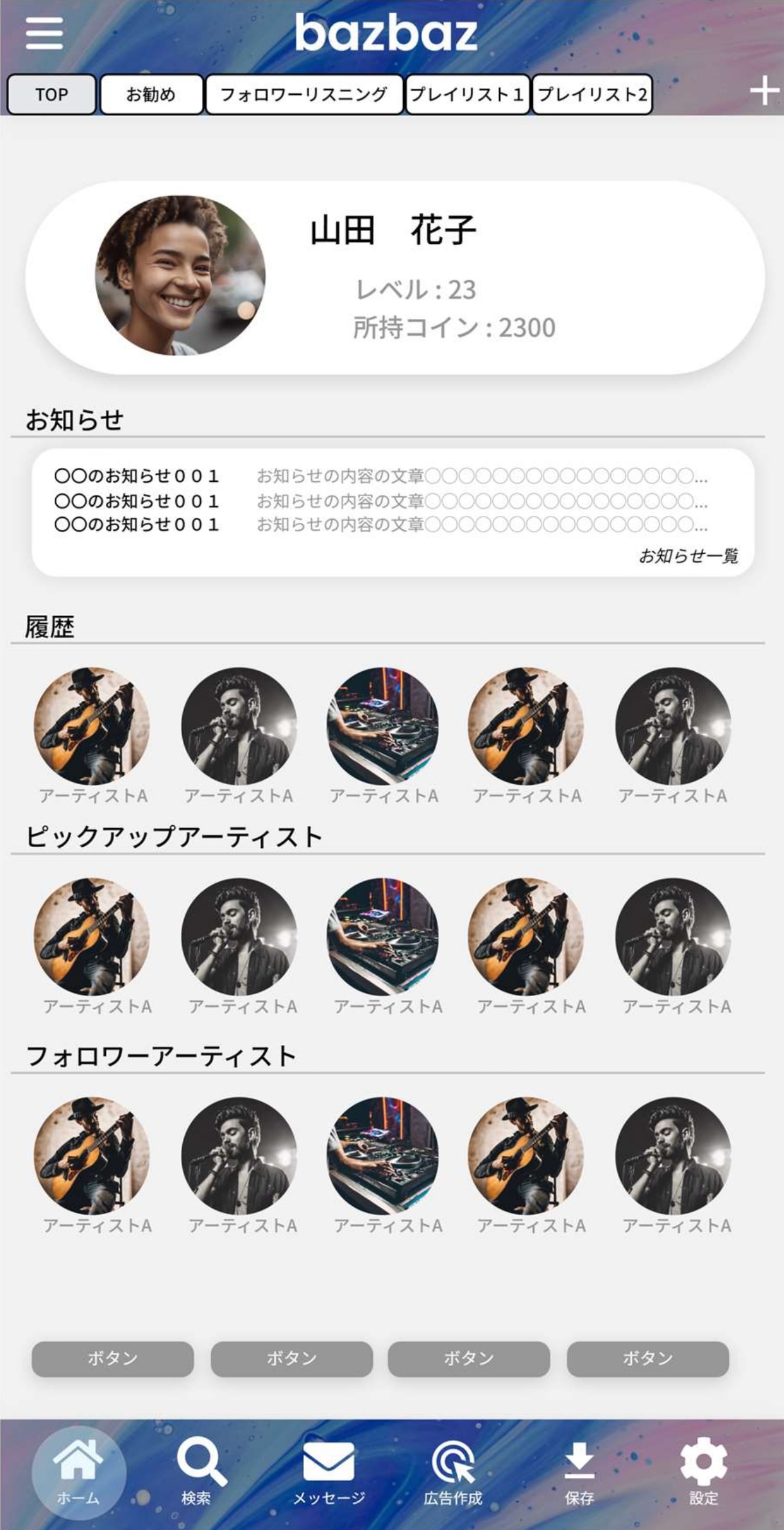Viewport: 784px width, 1530px height.
Task: Go to the ホーム tab
Action: pyautogui.click(x=78, y=1474)
